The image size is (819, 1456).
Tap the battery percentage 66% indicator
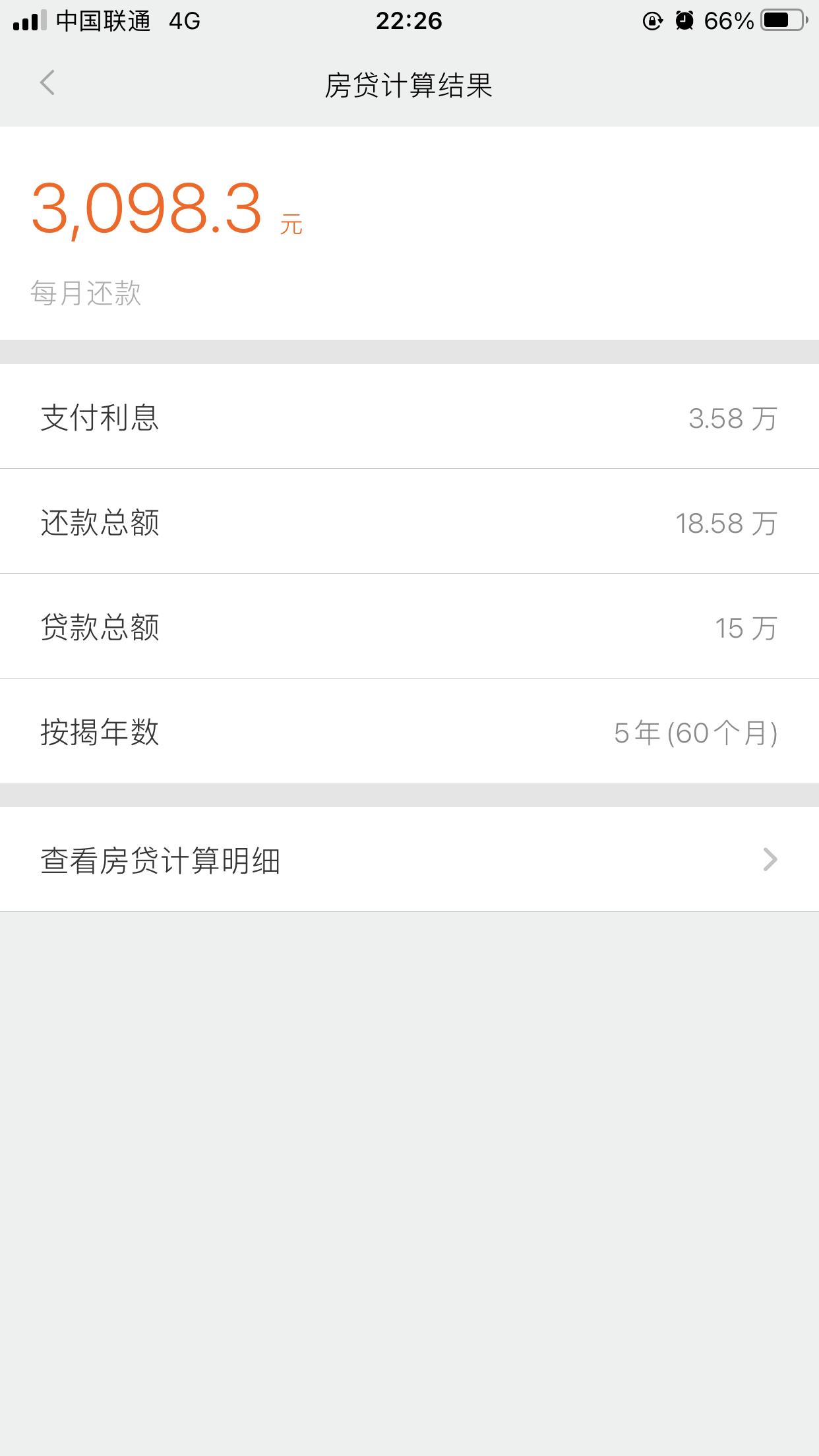pyautogui.click(x=730, y=22)
